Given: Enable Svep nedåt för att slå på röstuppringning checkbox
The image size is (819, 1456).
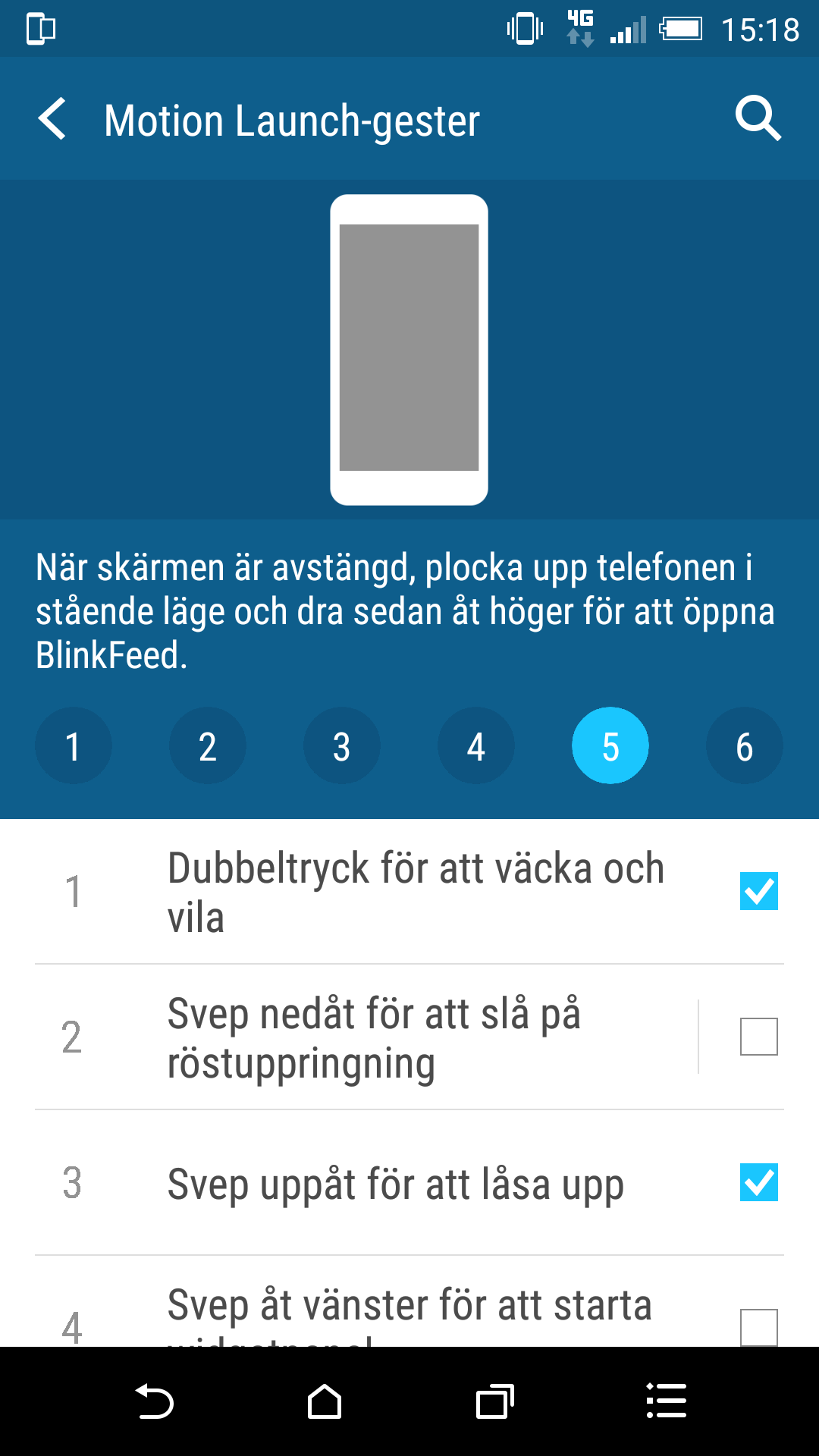Looking at the screenshot, I should click(758, 1037).
